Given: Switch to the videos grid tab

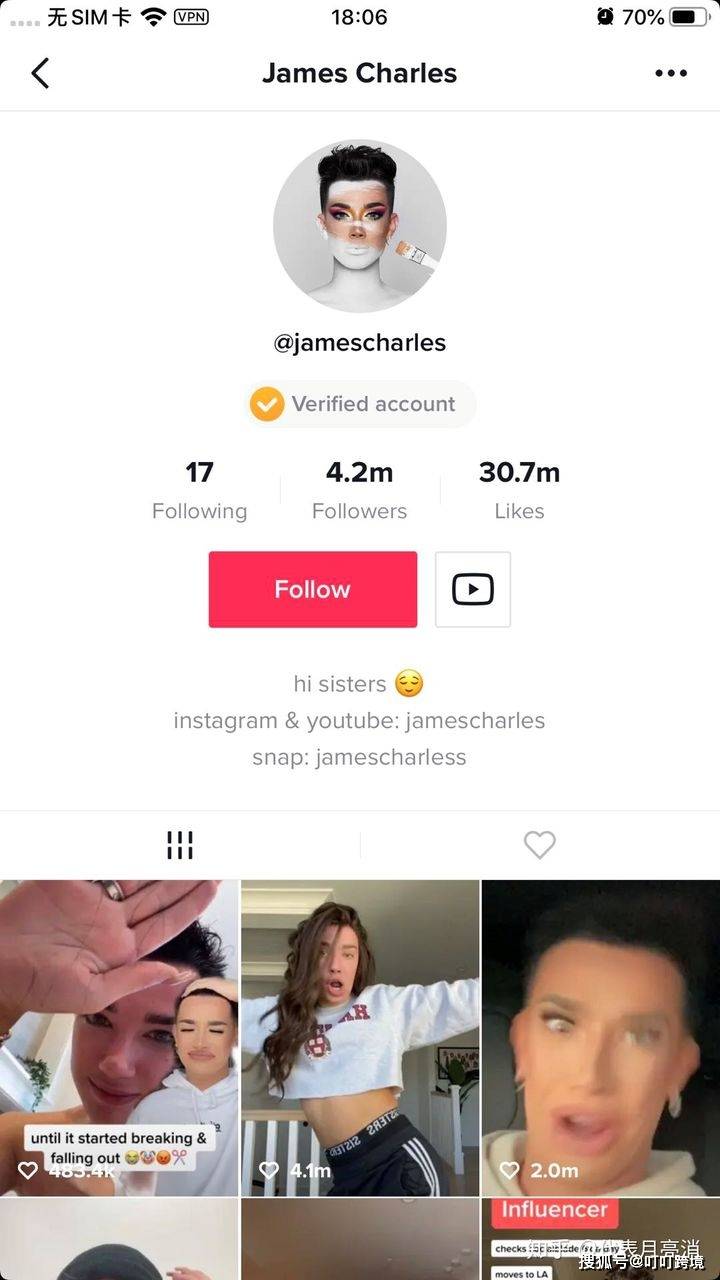Looking at the screenshot, I should point(180,845).
